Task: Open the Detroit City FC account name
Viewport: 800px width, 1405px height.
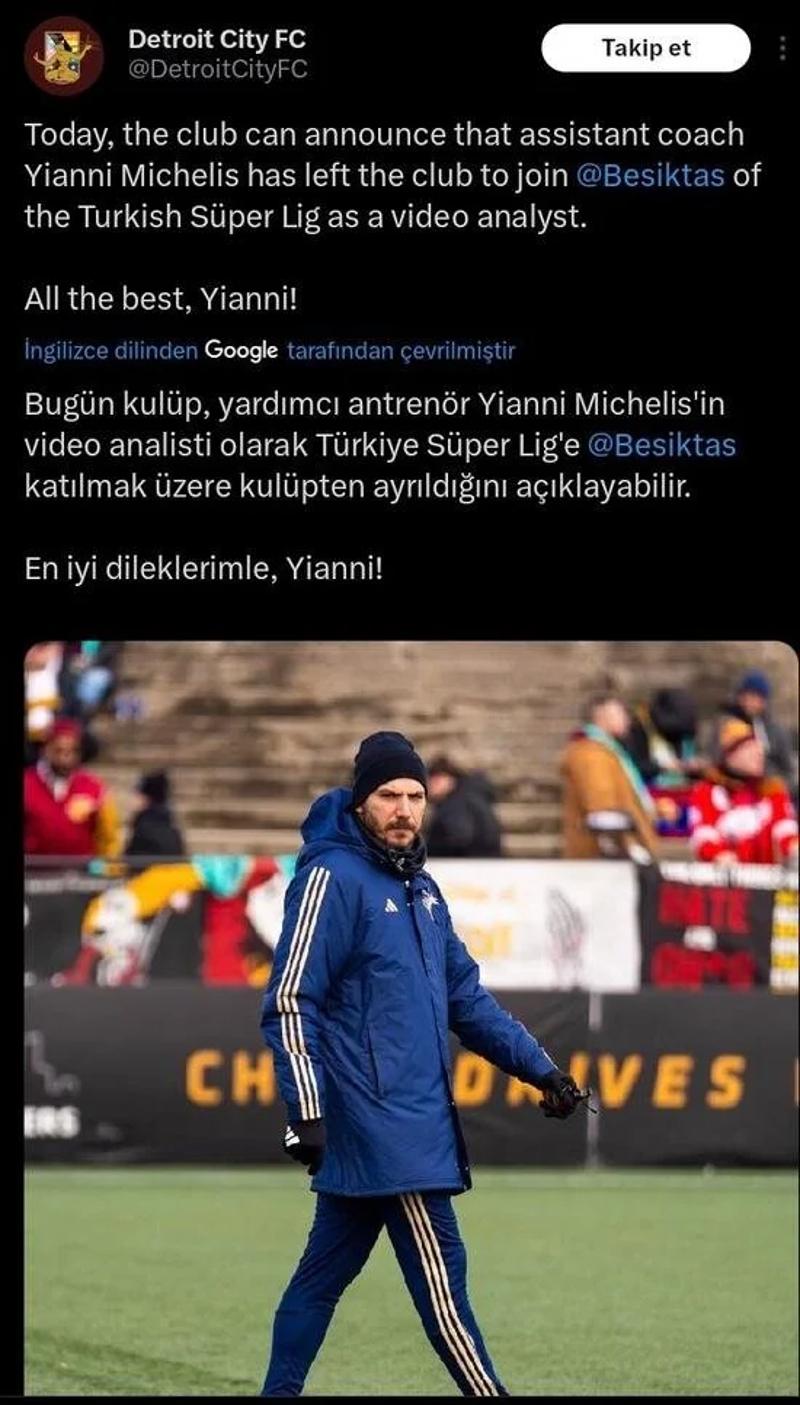Action: [x=217, y=40]
